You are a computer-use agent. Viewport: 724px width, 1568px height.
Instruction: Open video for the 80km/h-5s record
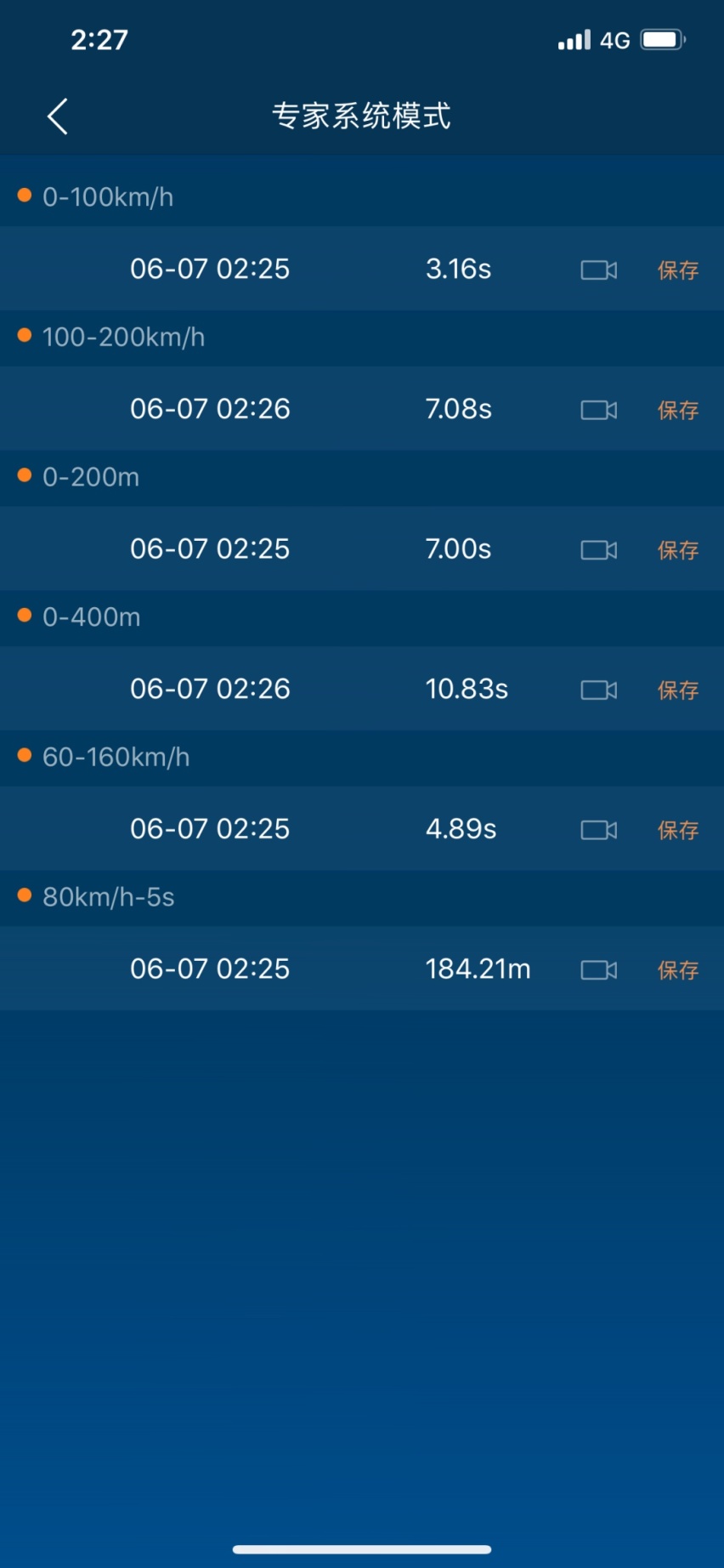pyautogui.click(x=599, y=970)
